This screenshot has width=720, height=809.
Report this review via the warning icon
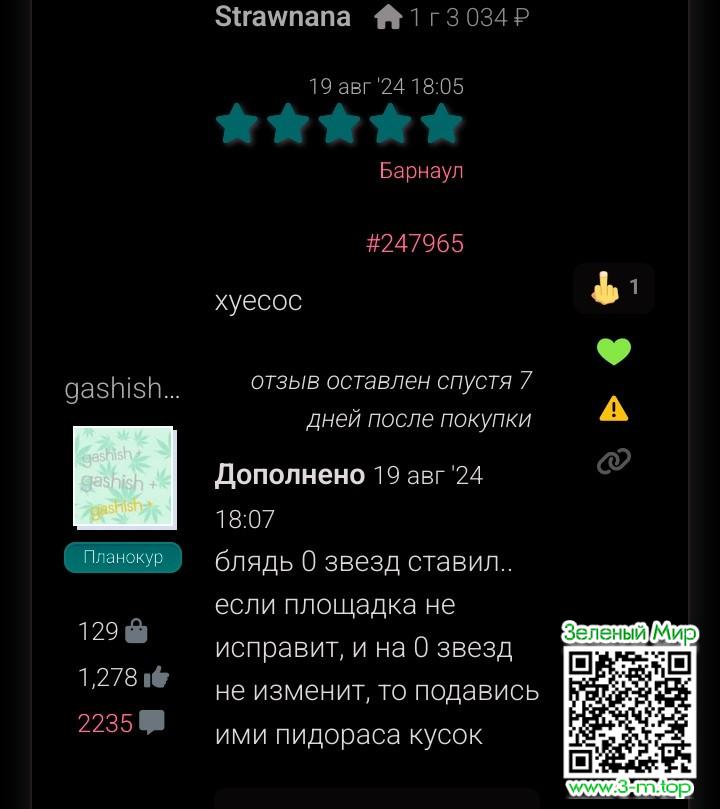pyautogui.click(x=614, y=407)
